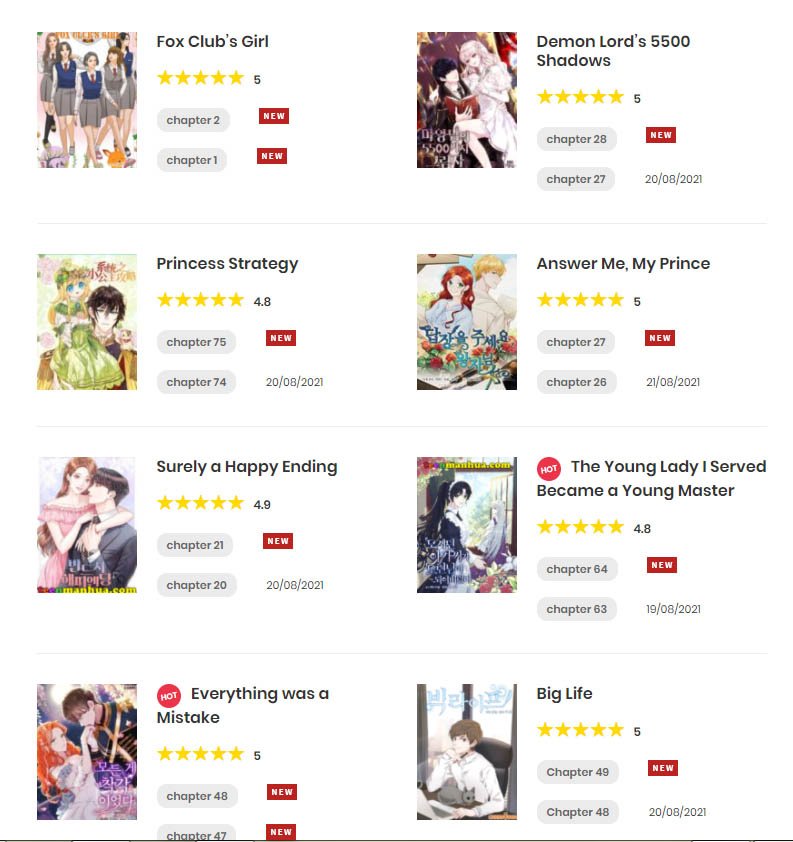Open Fox Club's Girl title
The image size is (793, 842).
[x=212, y=42]
